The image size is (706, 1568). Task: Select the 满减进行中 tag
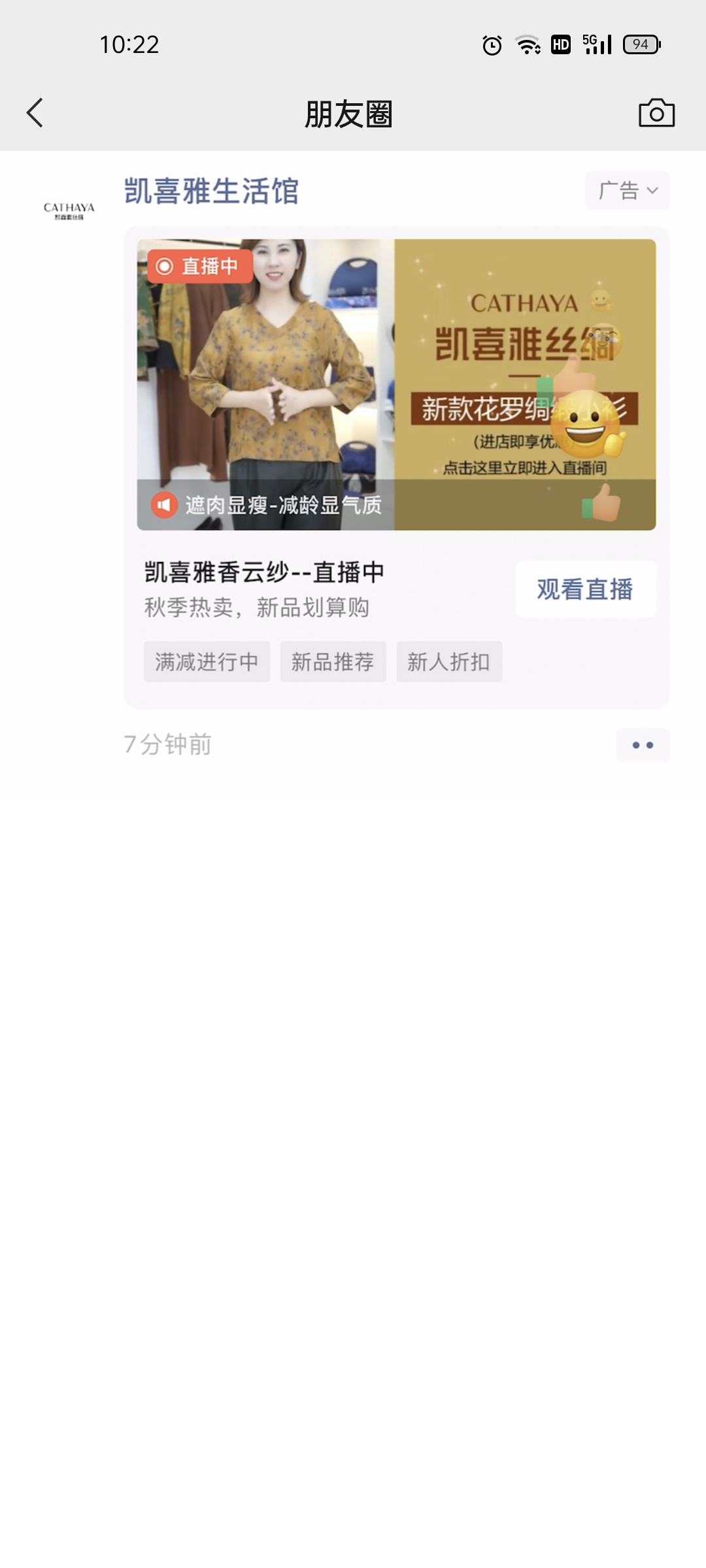(x=207, y=662)
